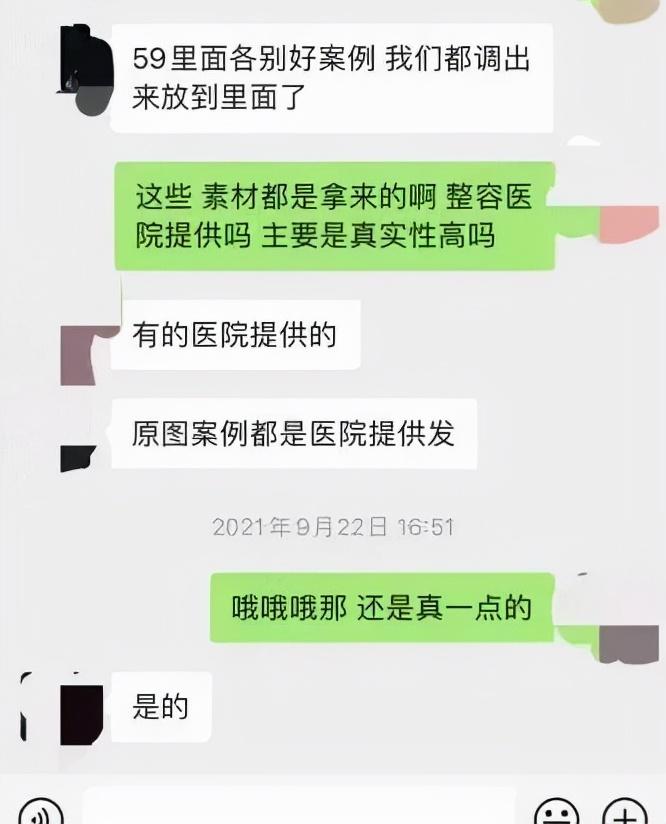Open the plus attachments menu
The height and width of the screenshot is (824, 666).
[x=625, y=812]
